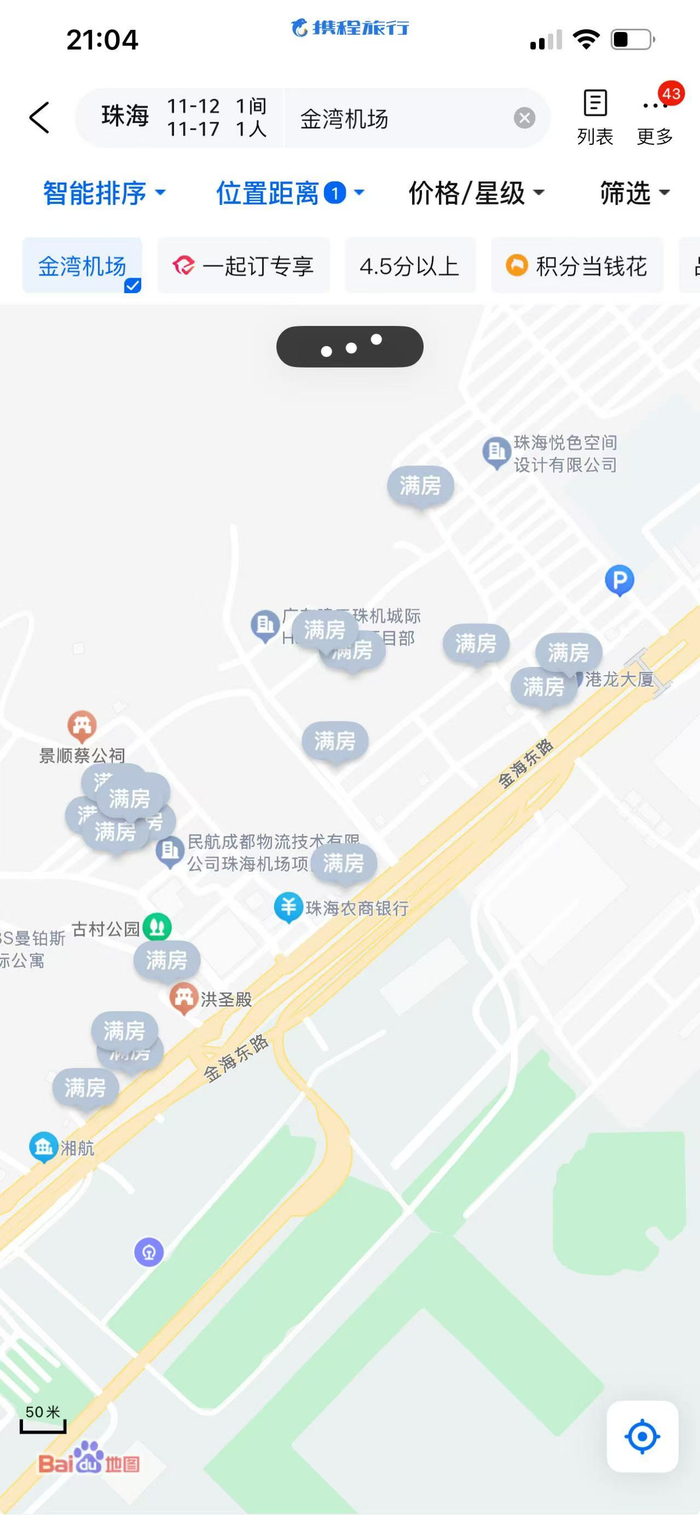Apply the 积分当钱花 filter chip

pyautogui.click(x=576, y=266)
